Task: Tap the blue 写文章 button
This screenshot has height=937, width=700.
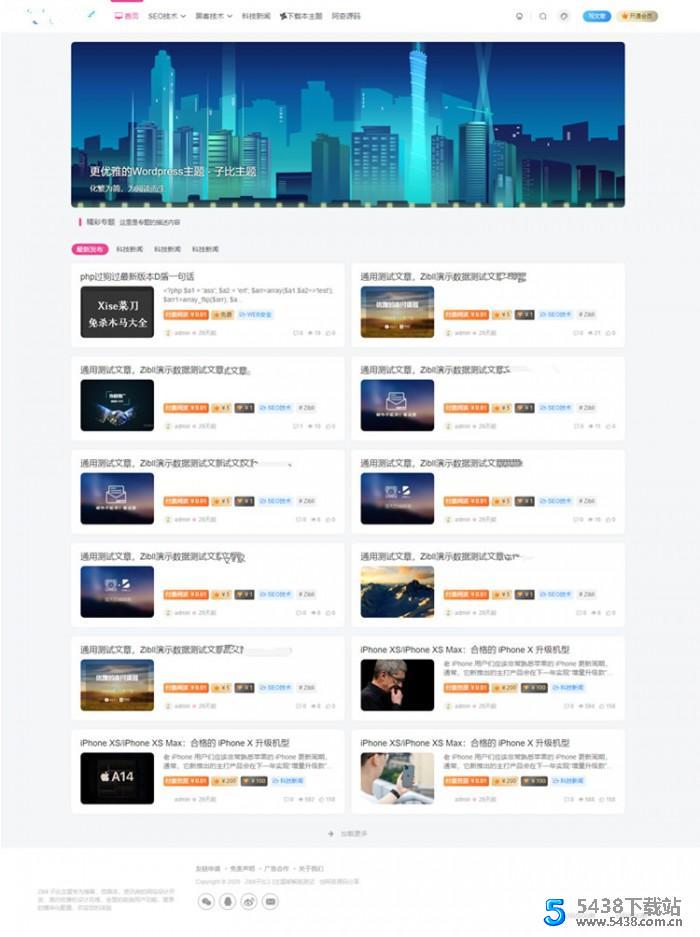Action: (596, 16)
